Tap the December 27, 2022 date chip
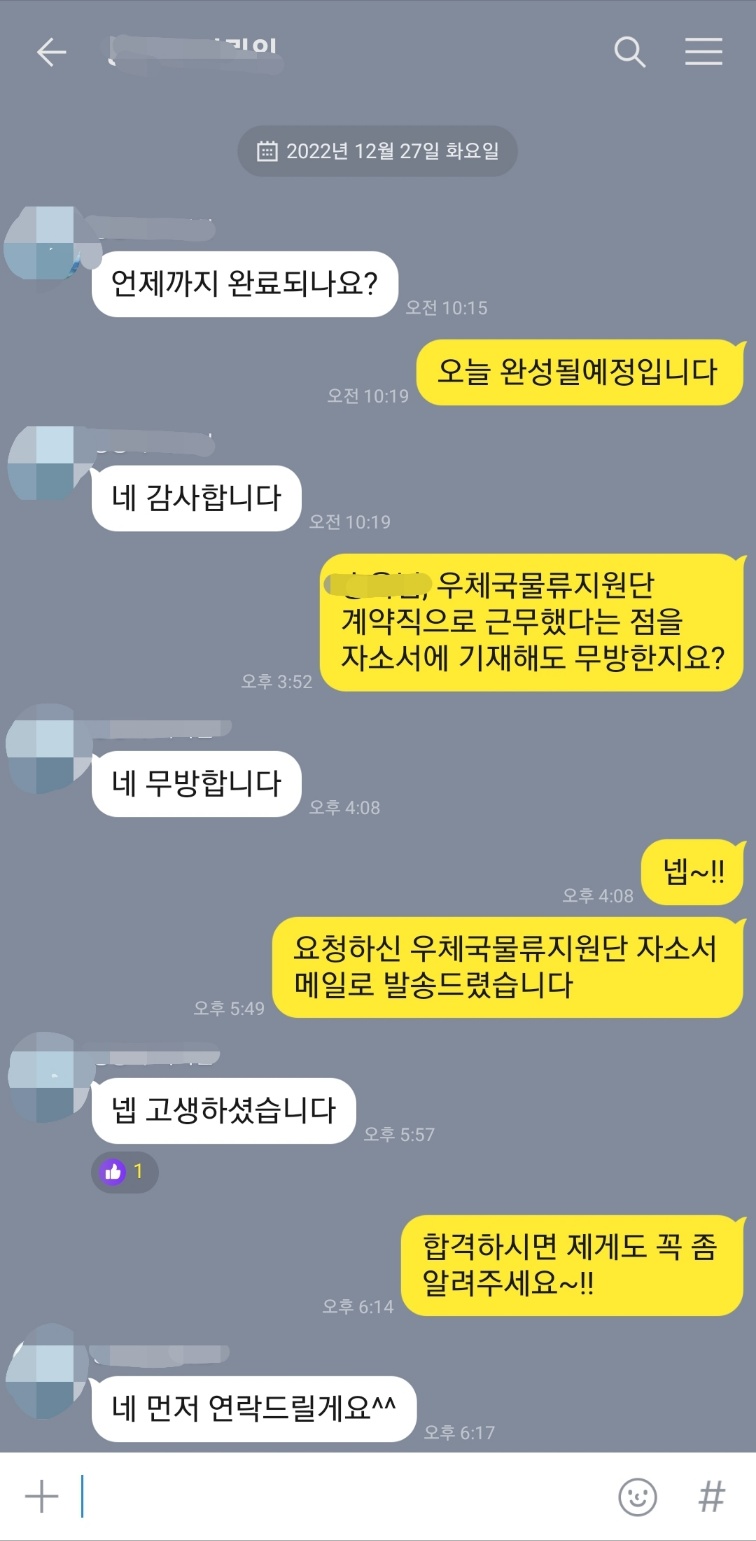The width and height of the screenshot is (756, 1541). pyautogui.click(x=378, y=151)
